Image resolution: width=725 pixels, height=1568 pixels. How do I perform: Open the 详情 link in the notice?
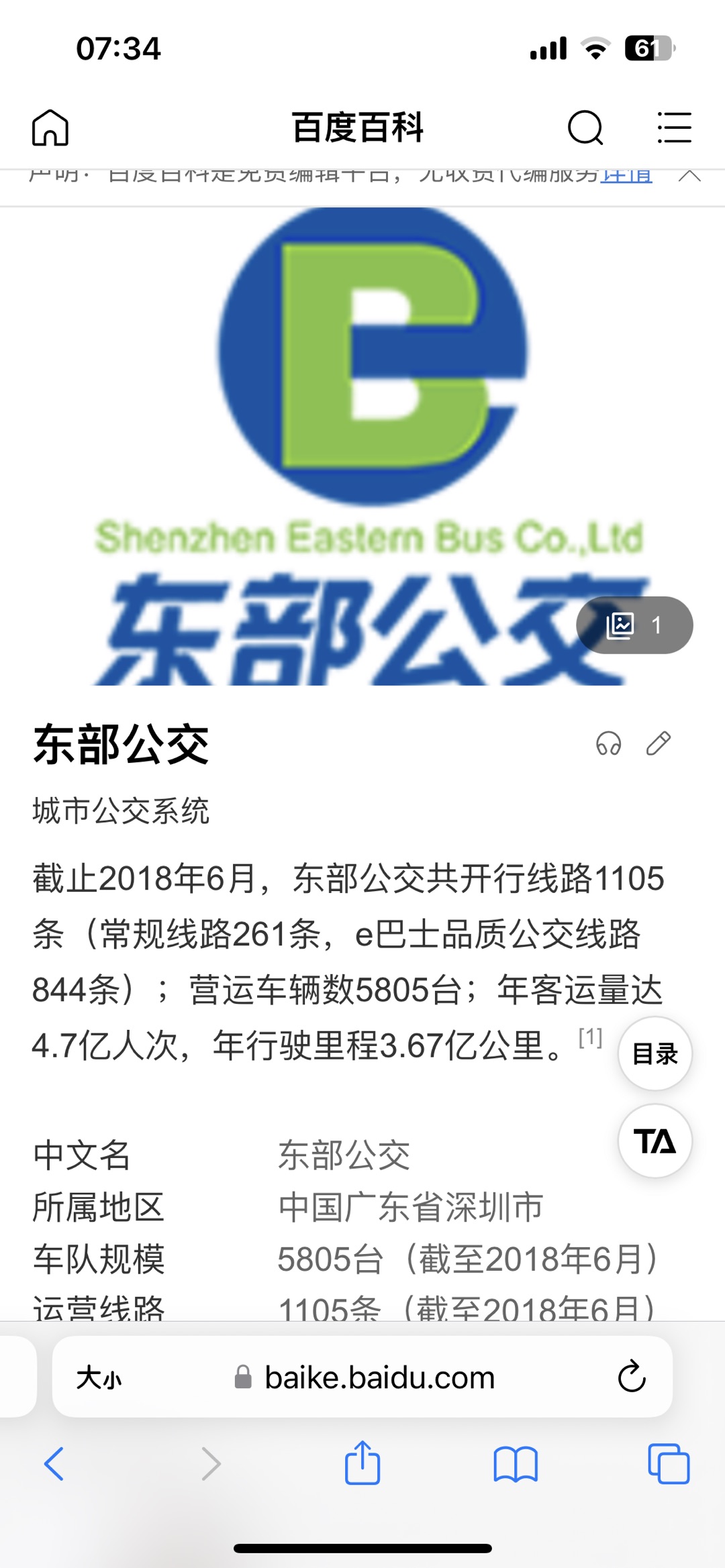coord(626,177)
